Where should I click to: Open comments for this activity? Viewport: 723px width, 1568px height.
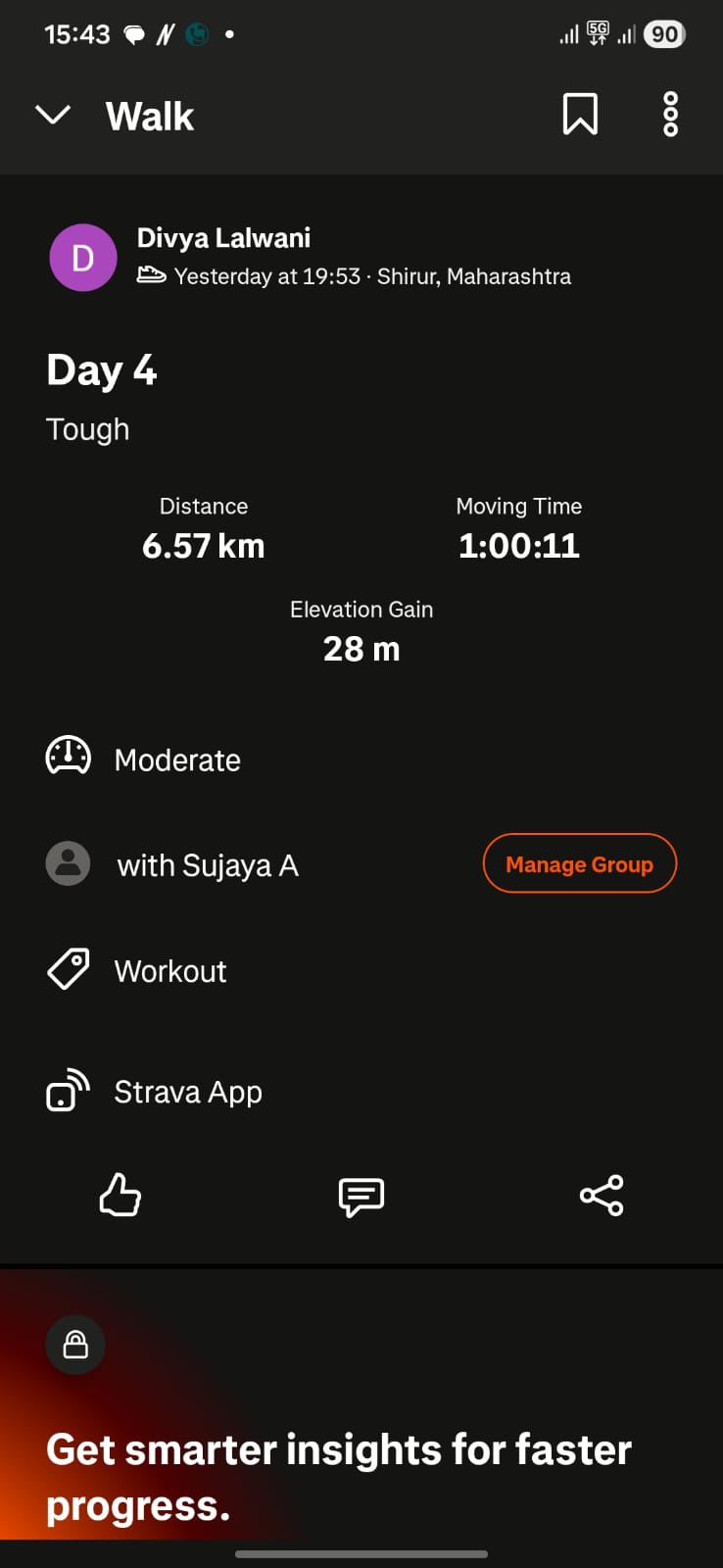point(361,1196)
